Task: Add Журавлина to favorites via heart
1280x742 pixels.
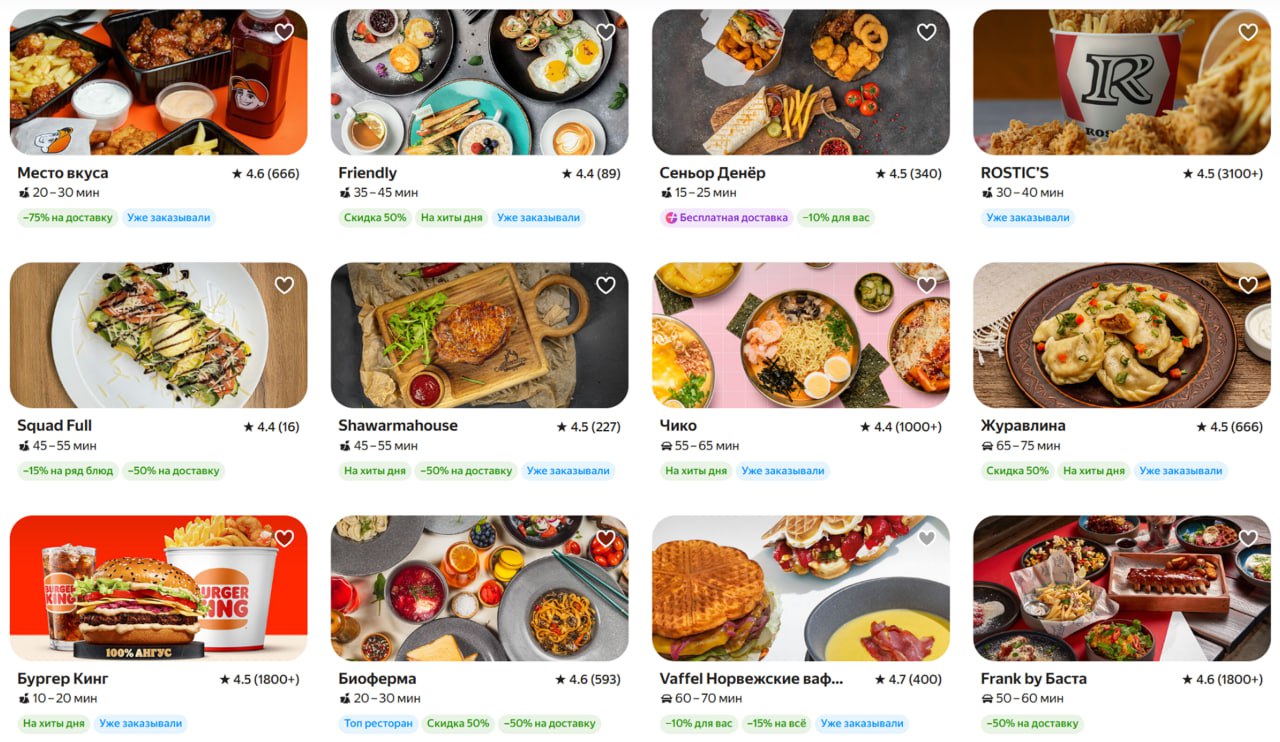Action: [x=1248, y=285]
